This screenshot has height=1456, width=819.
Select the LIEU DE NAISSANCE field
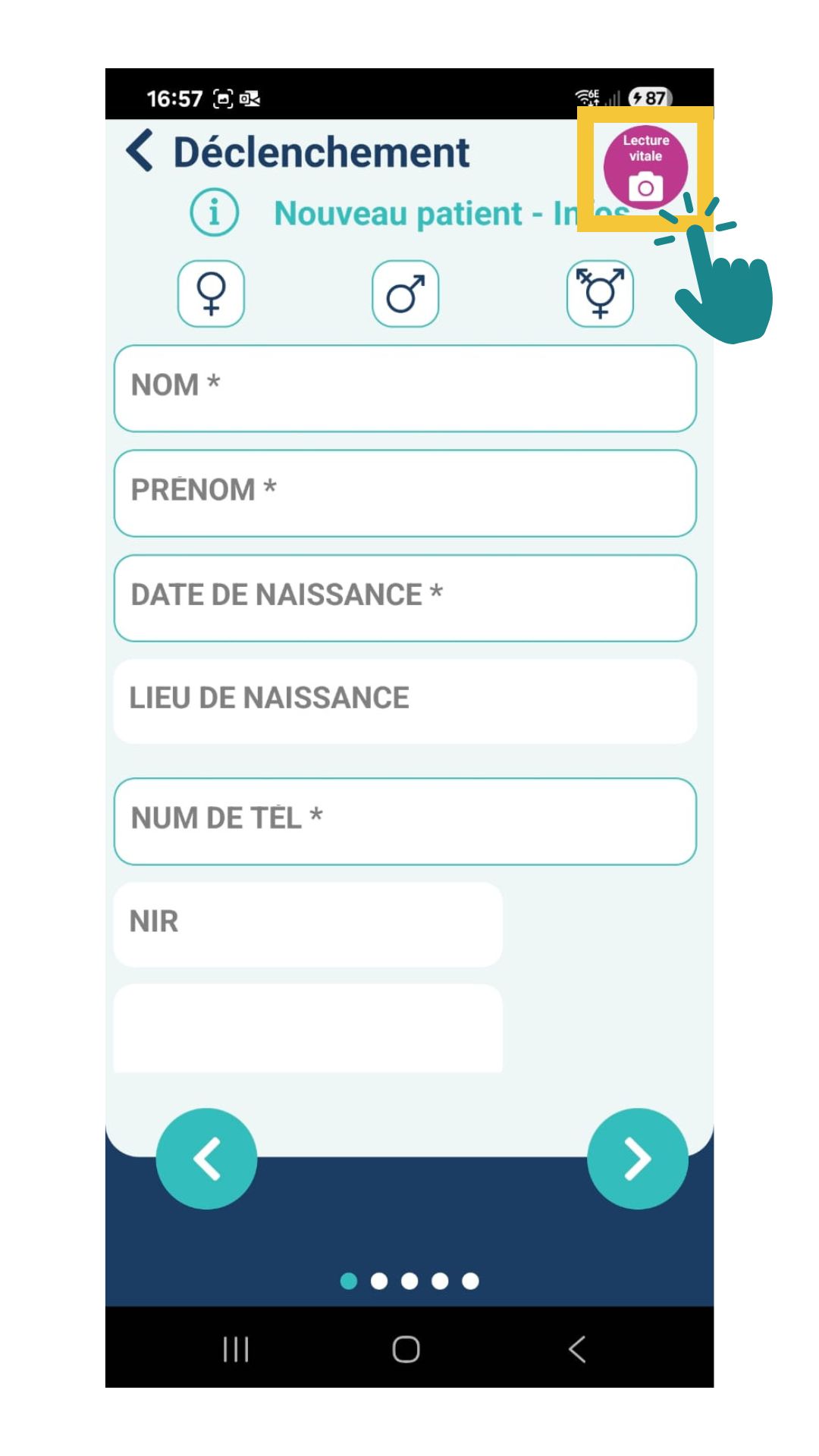(405, 701)
